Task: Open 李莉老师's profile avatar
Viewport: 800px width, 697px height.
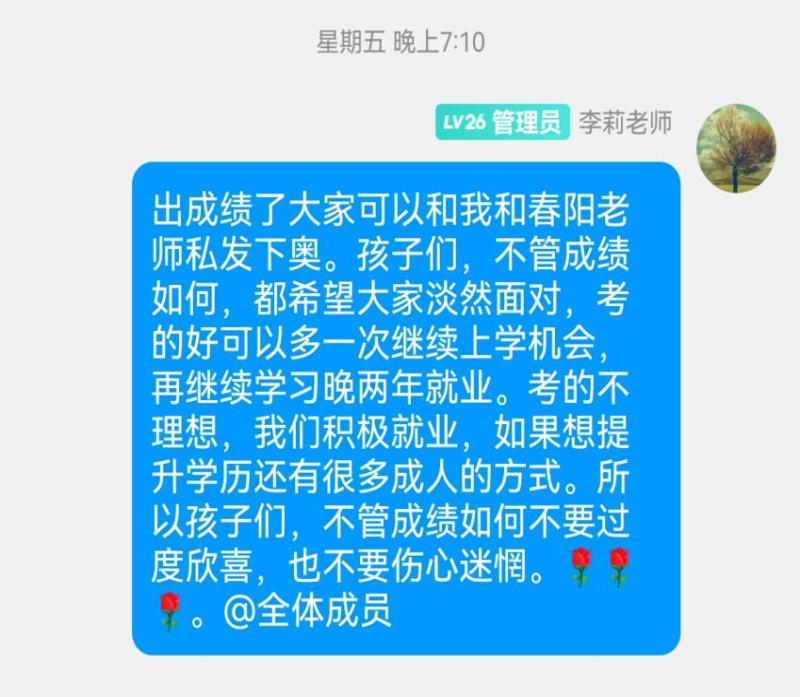Action: point(736,147)
